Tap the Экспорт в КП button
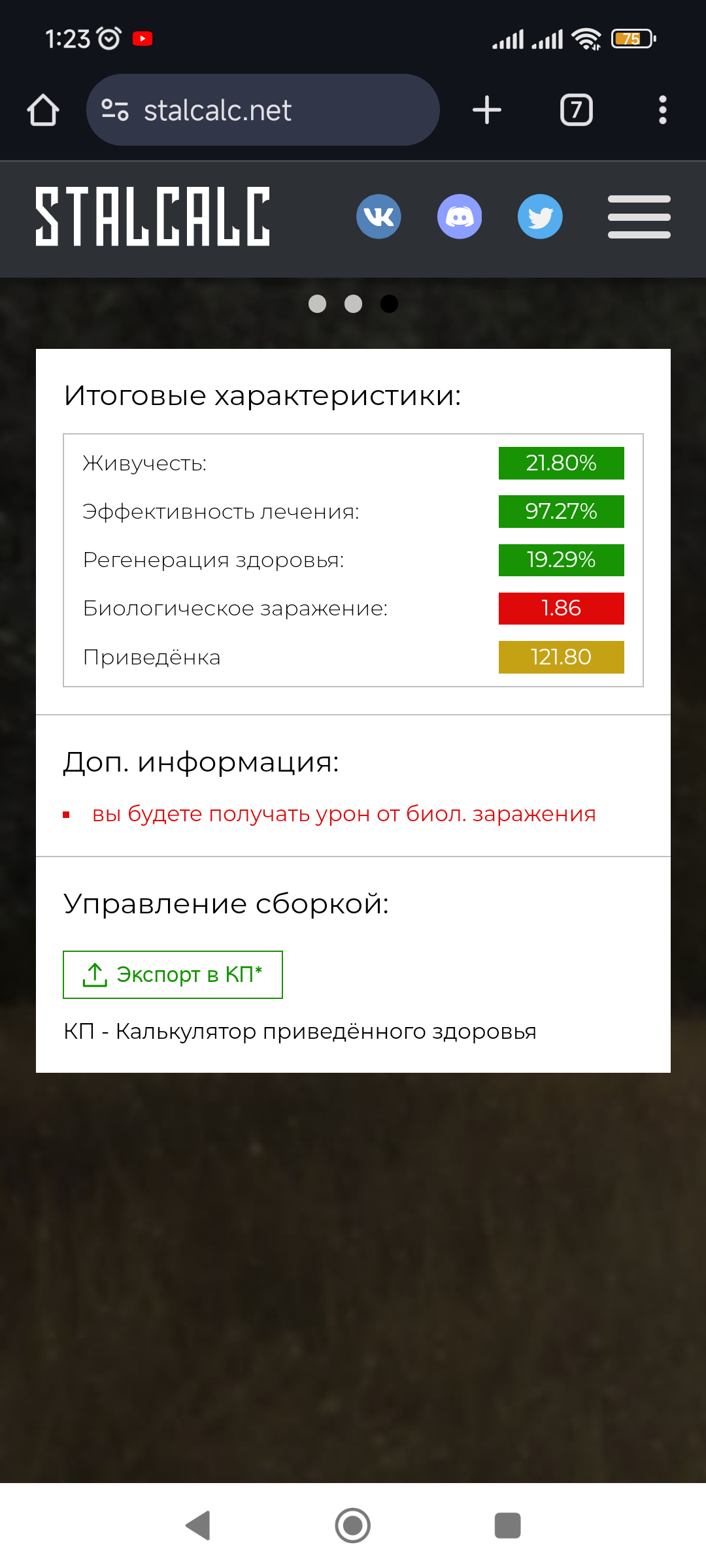Viewport: 706px width, 1568px height. 173,975
